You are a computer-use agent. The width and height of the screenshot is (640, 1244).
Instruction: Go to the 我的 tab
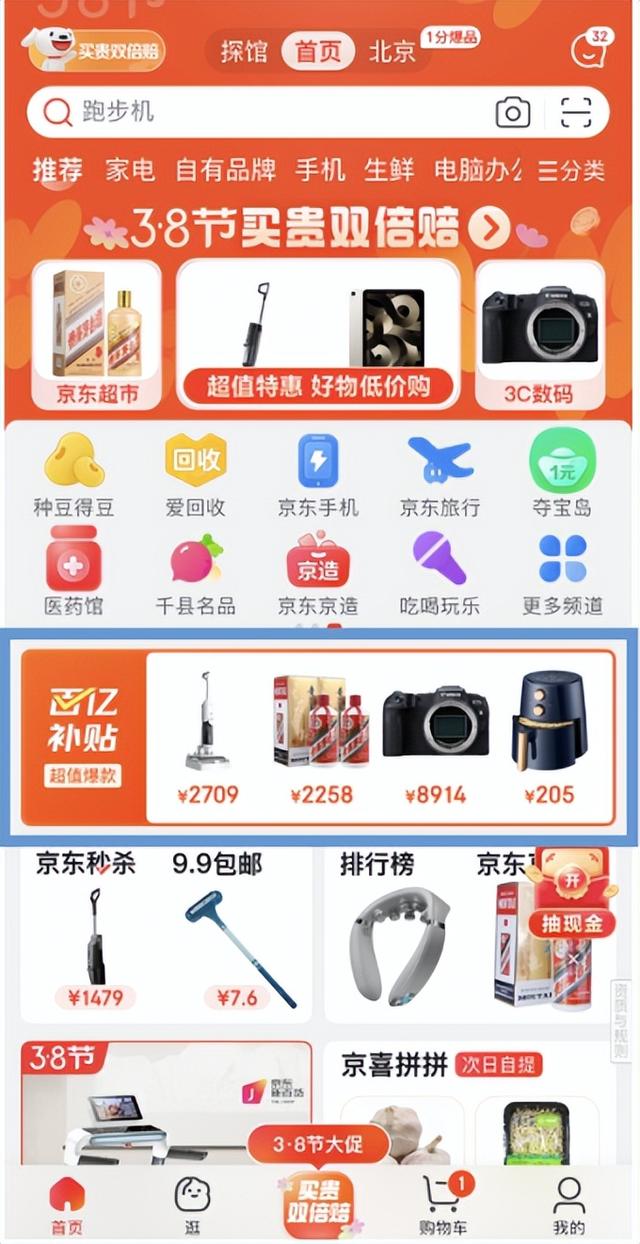point(568,1205)
